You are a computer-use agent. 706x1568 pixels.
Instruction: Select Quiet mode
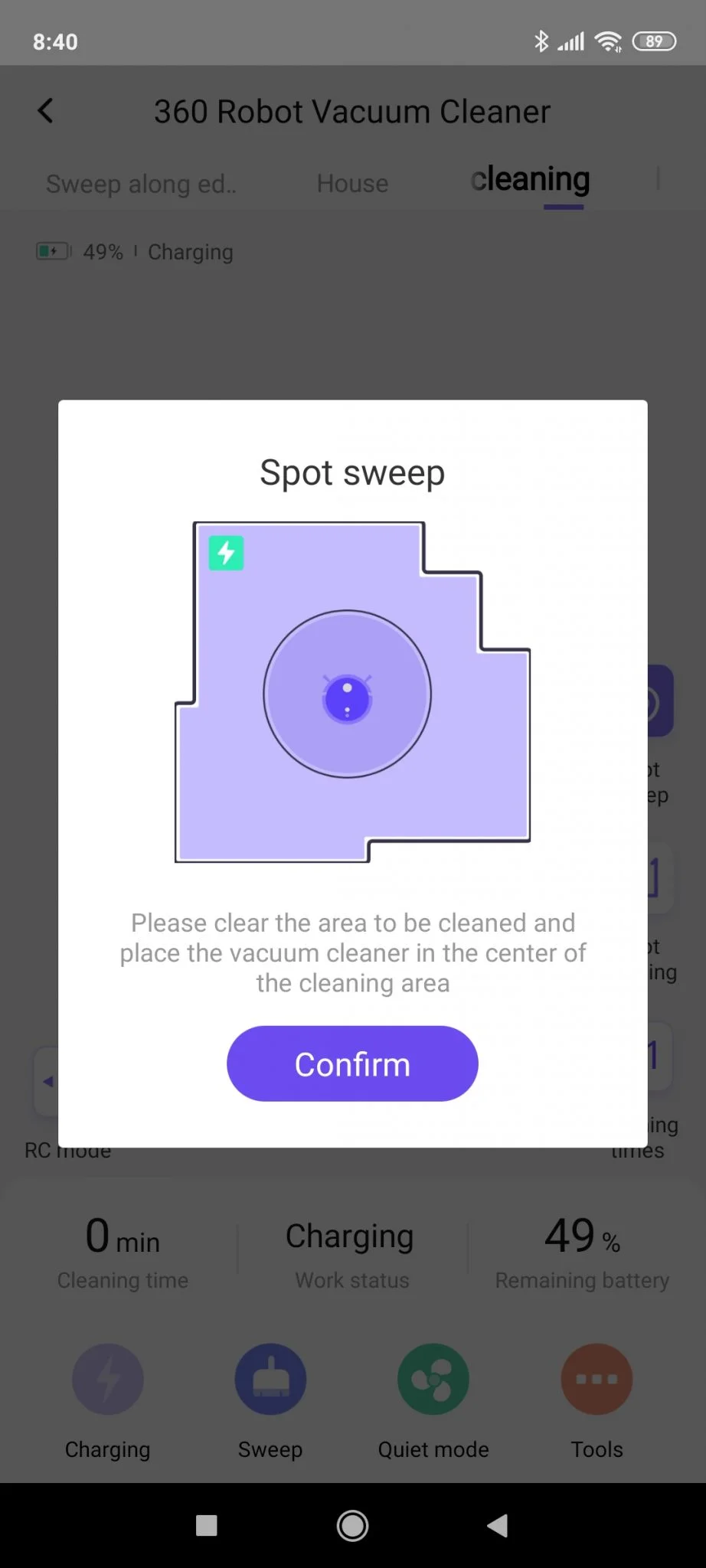tap(433, 1379)
